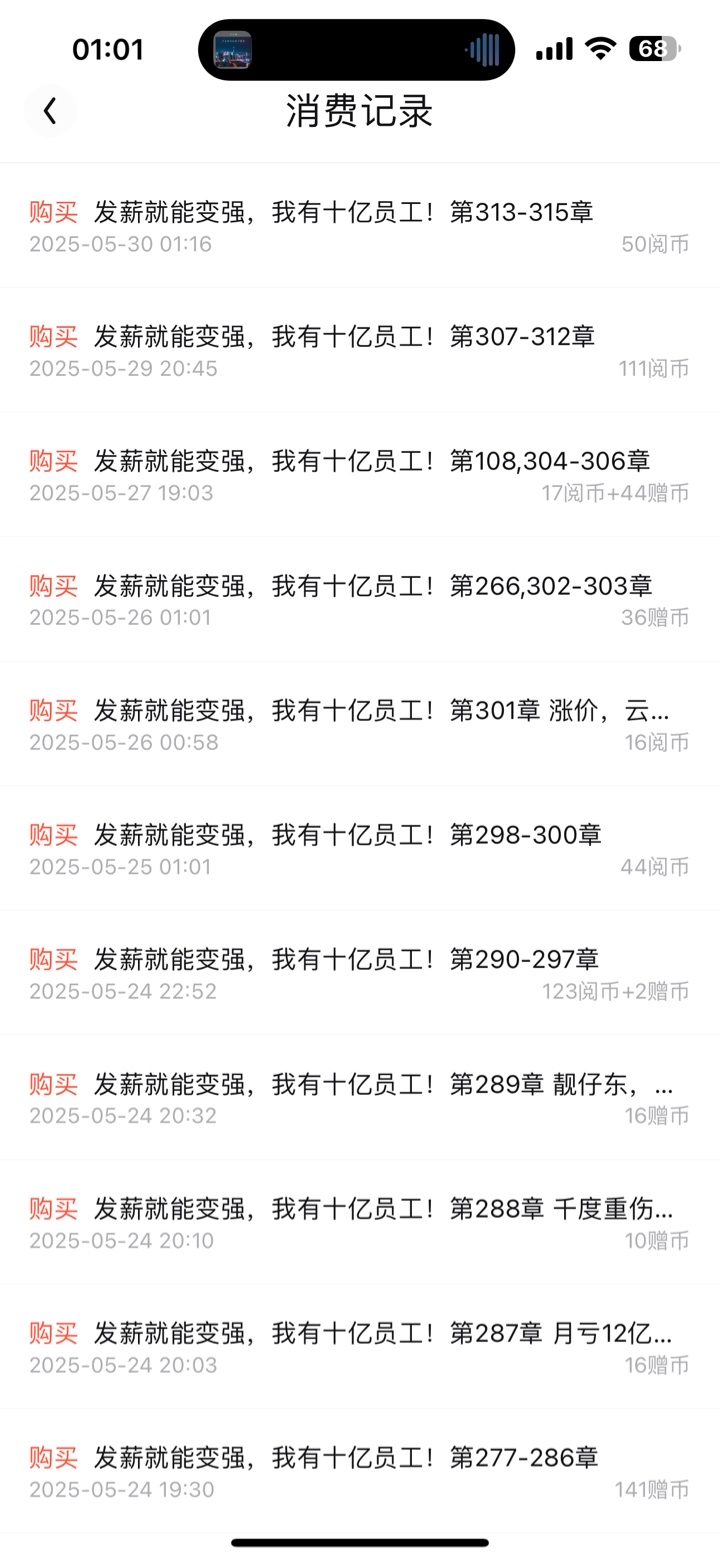
Task: Go back from the 消费记录 page
Action: 50,111
